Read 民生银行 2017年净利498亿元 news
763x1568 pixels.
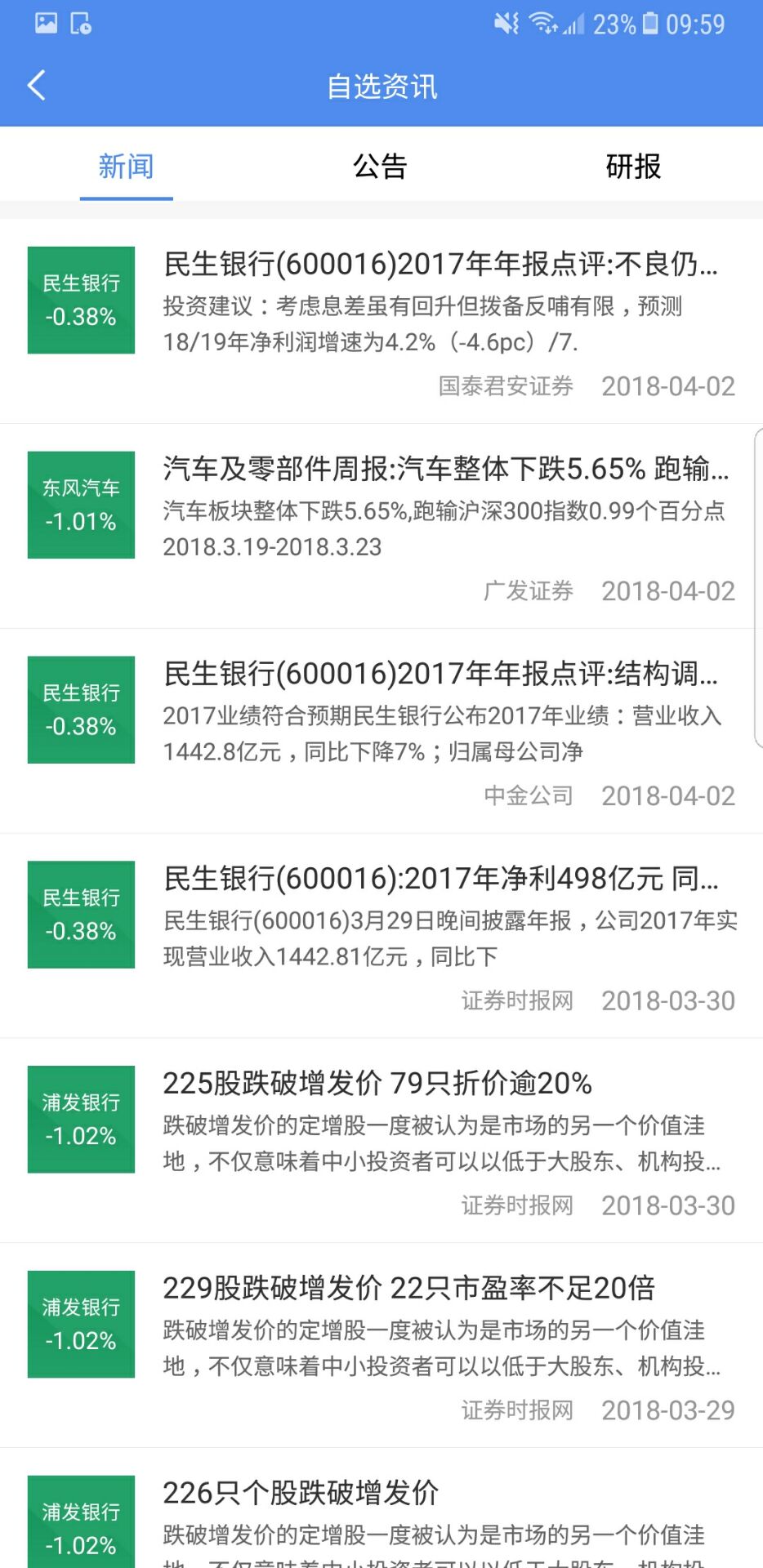click(440, 880)
